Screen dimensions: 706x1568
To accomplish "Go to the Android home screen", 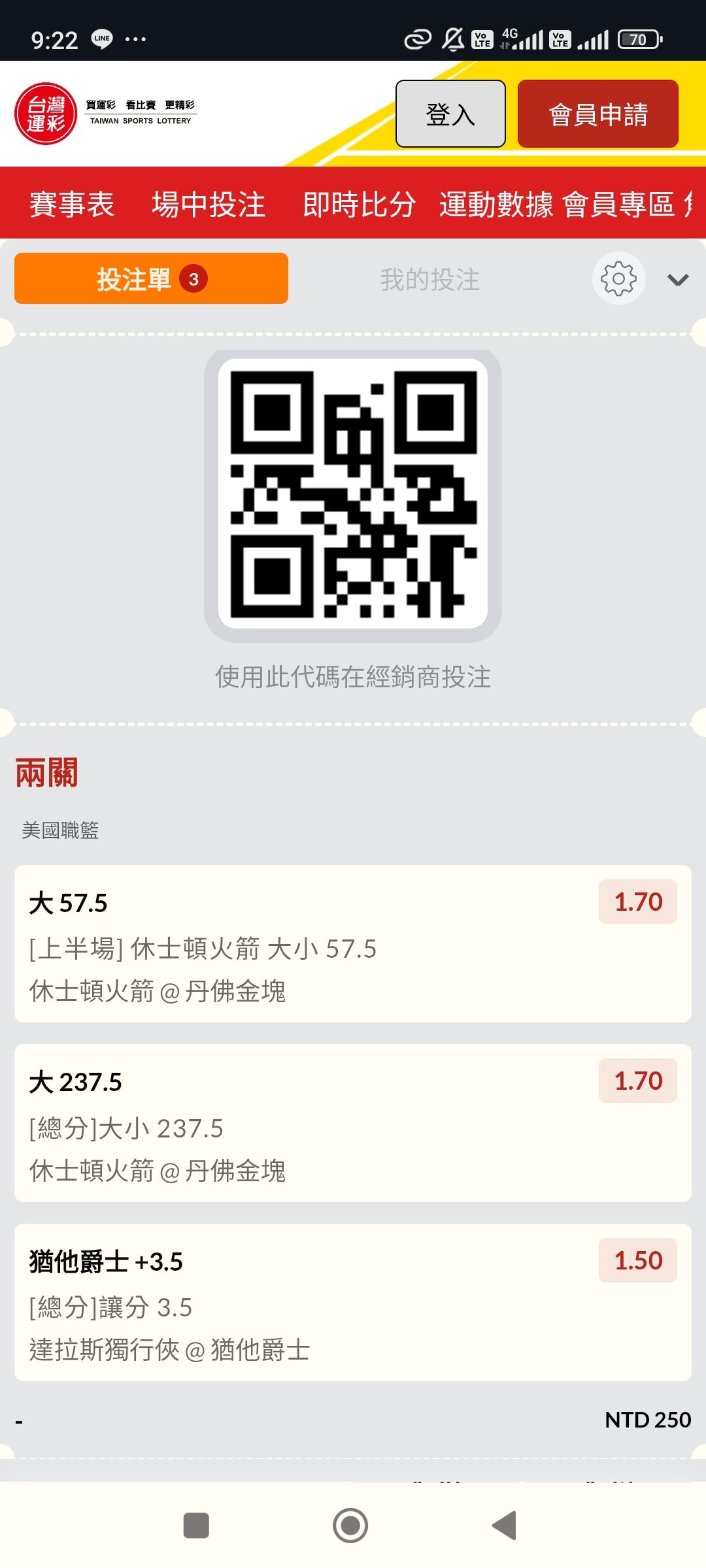I will [350, 1525].
